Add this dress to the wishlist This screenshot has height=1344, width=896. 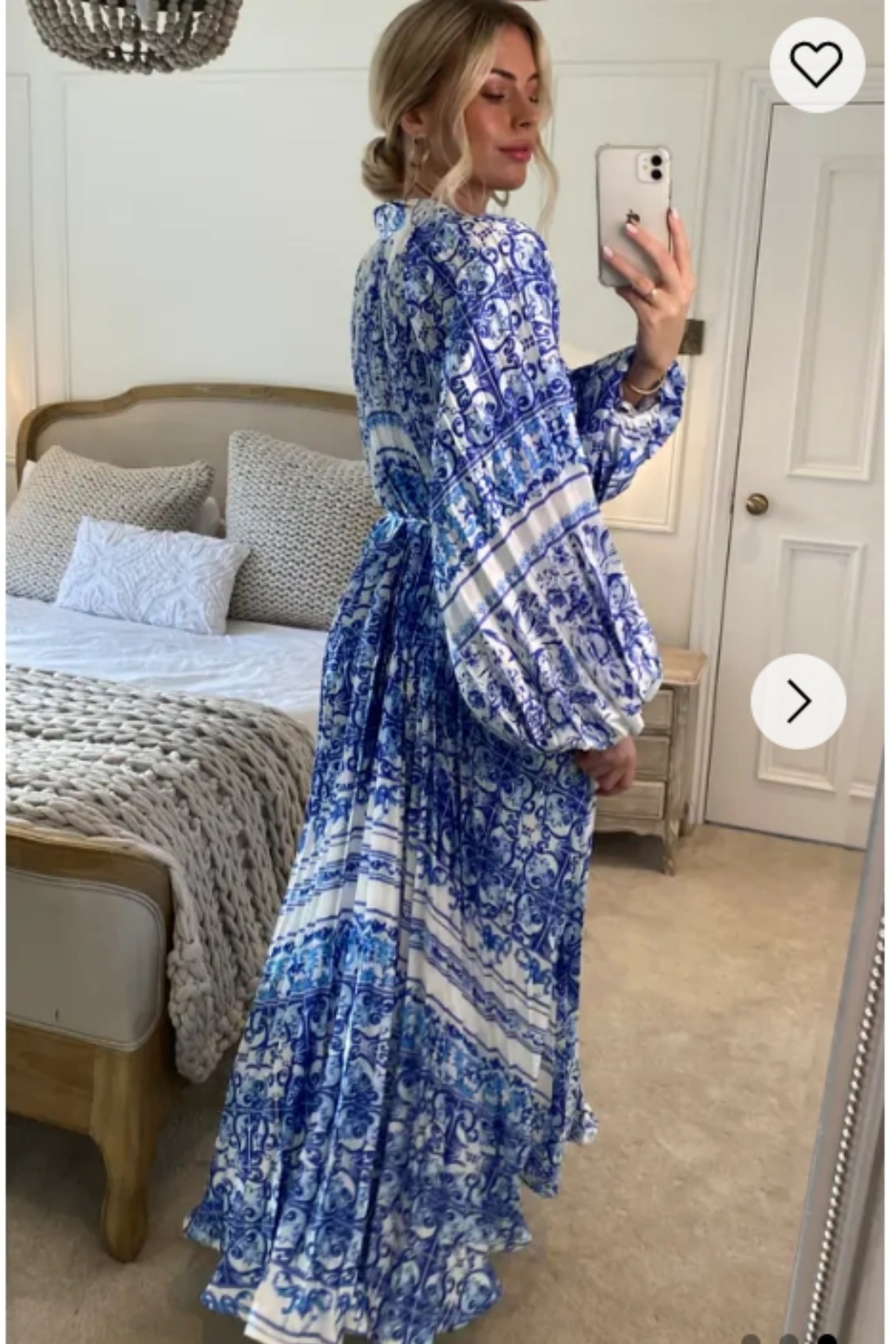(x=816, y=65)
